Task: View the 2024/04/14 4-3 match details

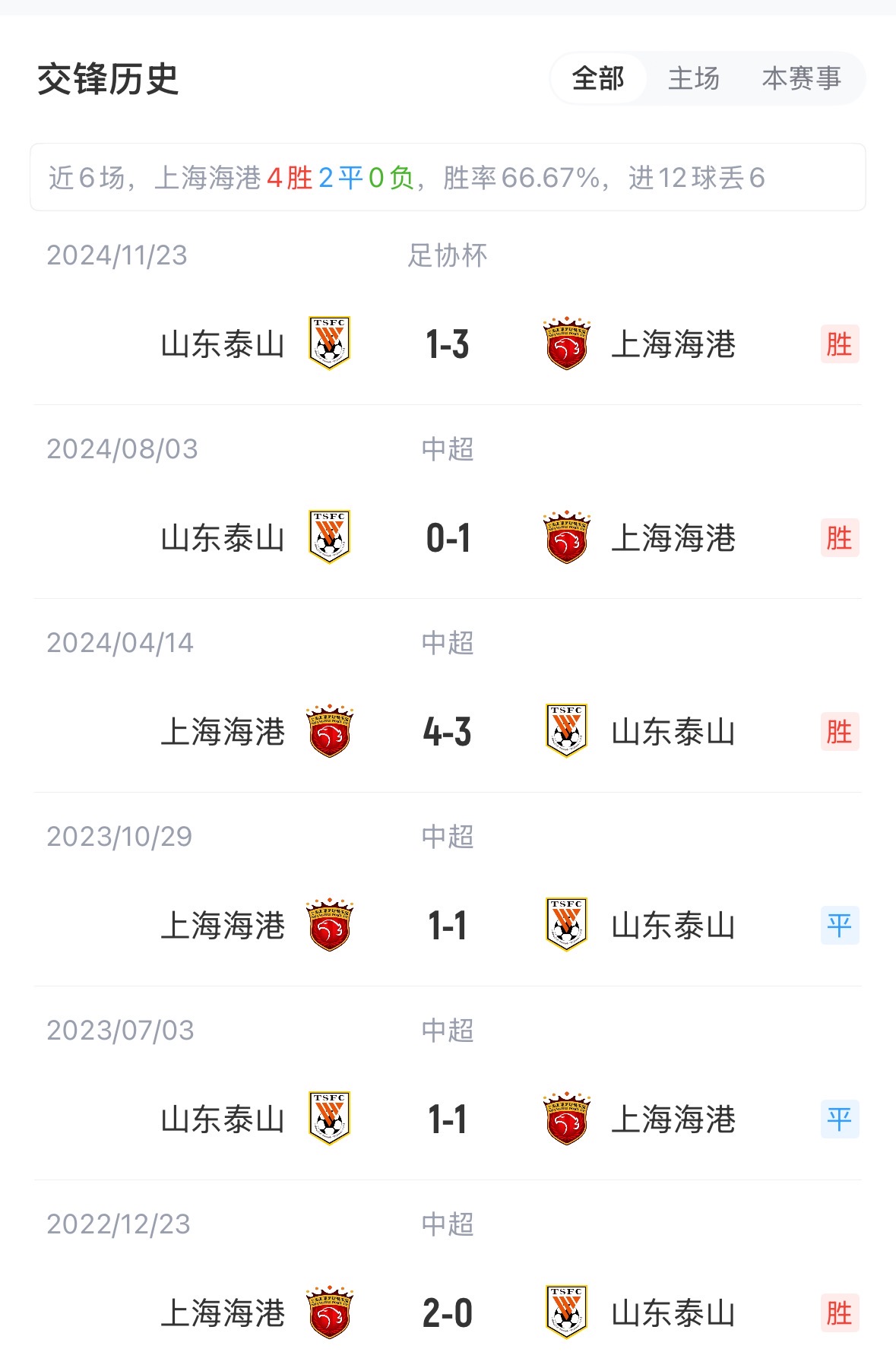Action: (448, 732)
